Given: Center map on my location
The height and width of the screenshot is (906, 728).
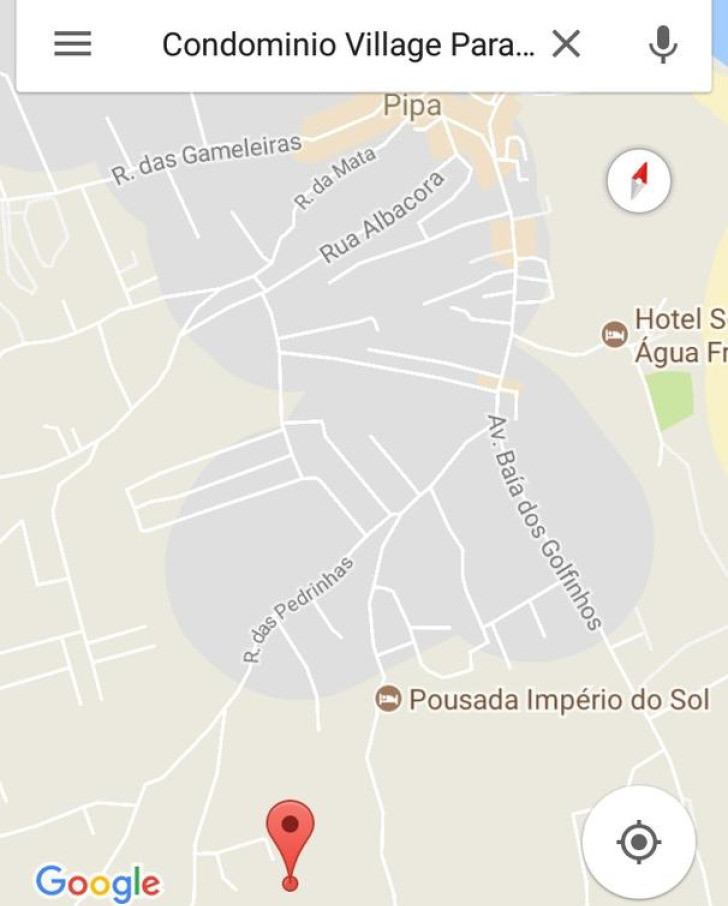Looking at the screenshot, I should click(638, 842).
